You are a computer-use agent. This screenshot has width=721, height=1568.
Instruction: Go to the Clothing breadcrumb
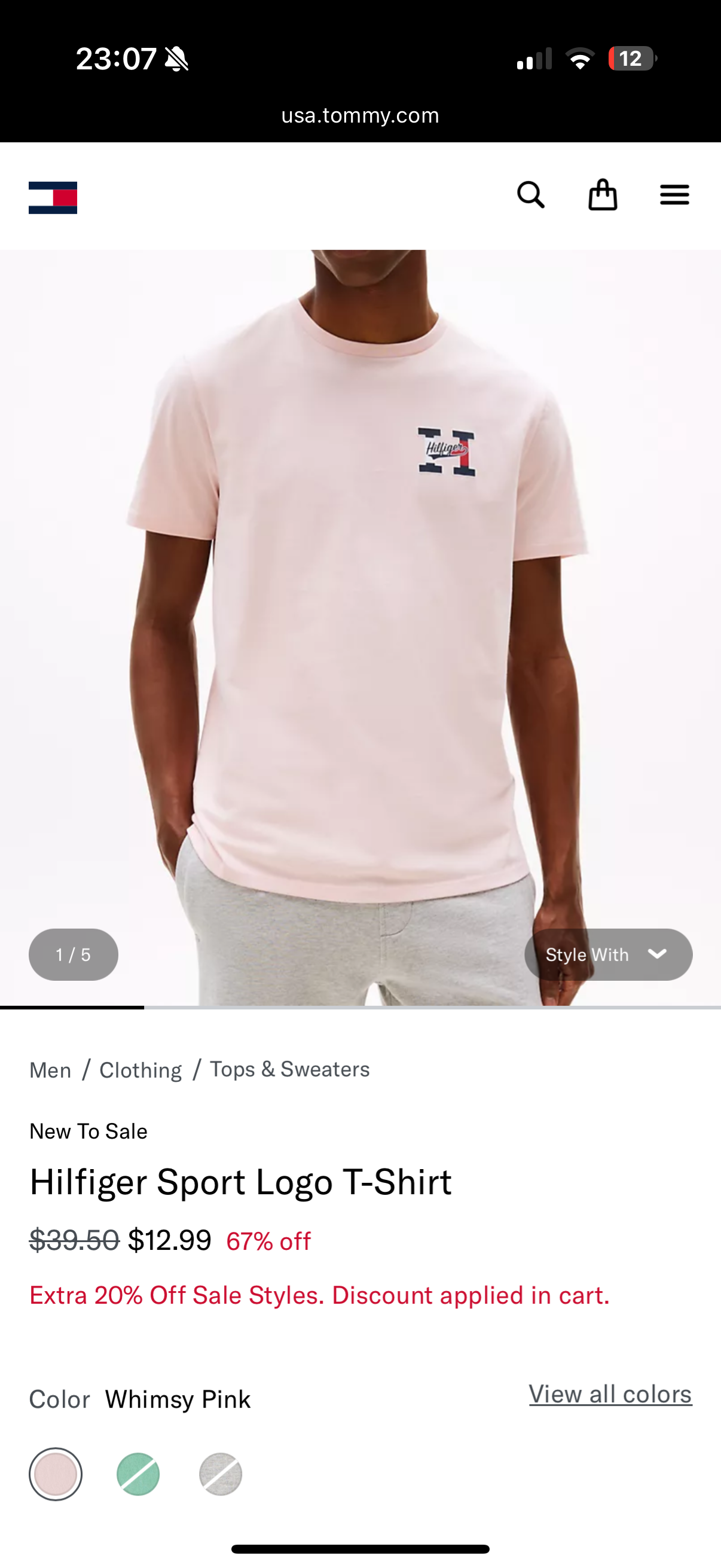tap(140, 1070)
